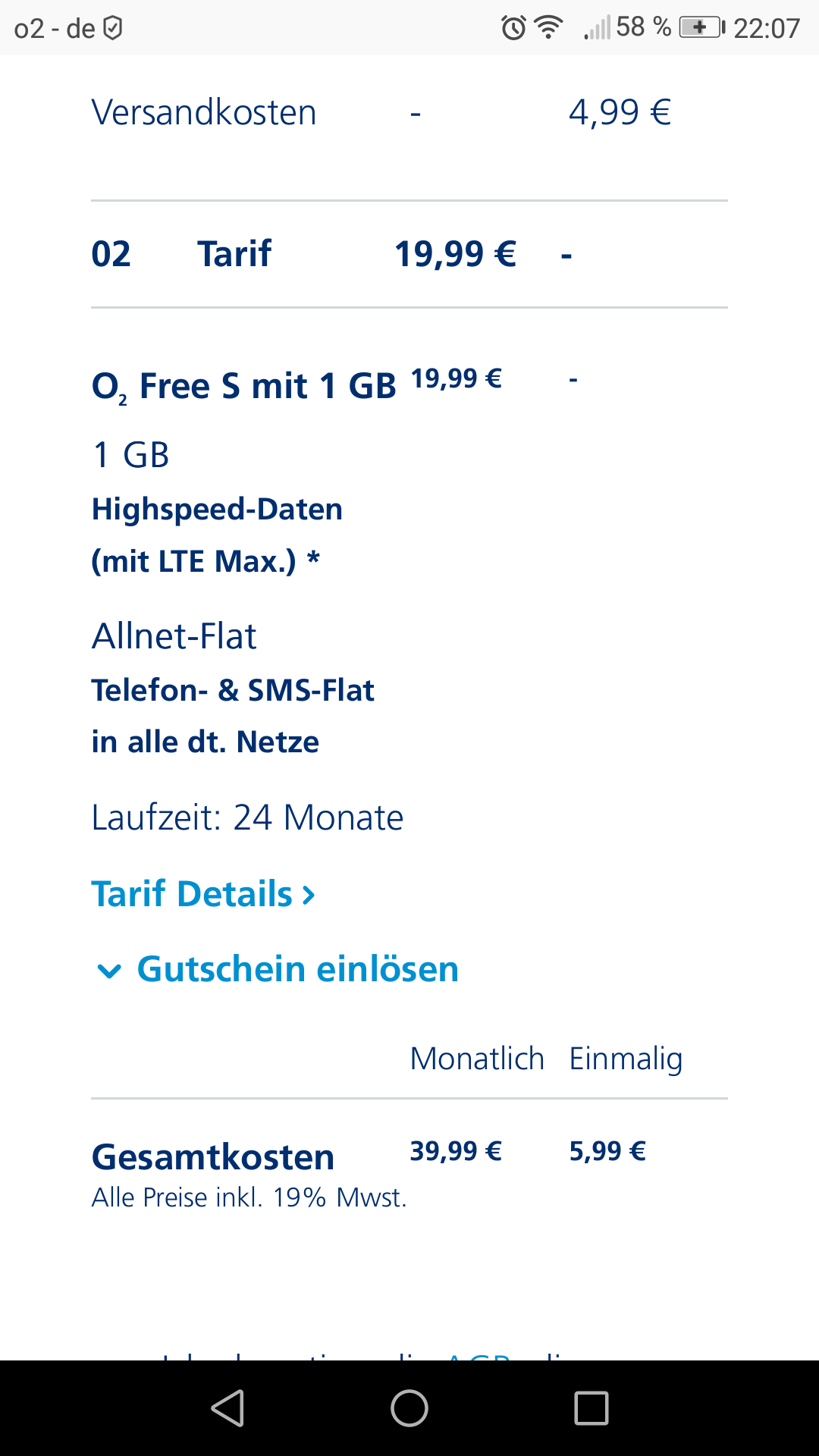Expand the Gutschein einlösen section

coord(278,969)
